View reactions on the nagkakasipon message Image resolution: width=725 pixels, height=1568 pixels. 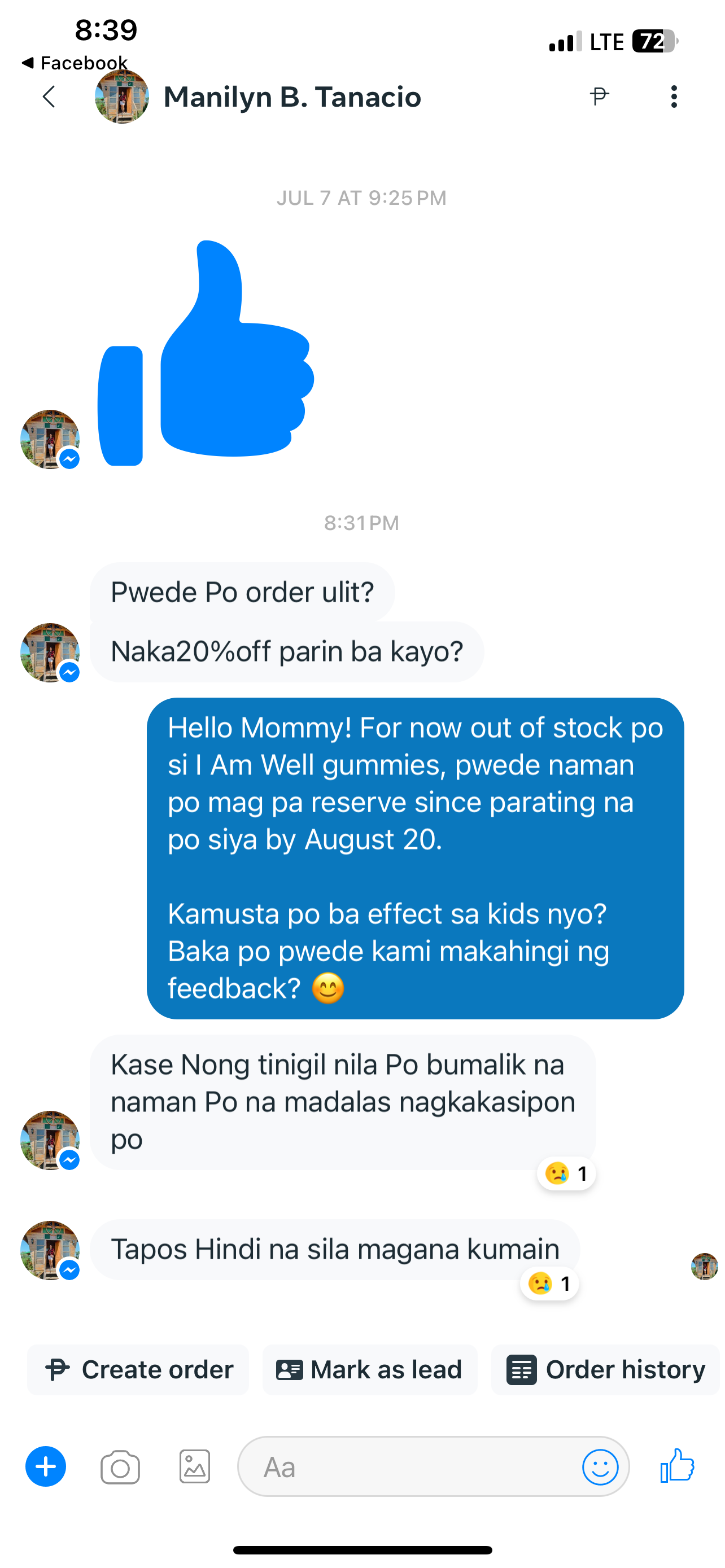pyautogui.click(x=567, y=1173)
